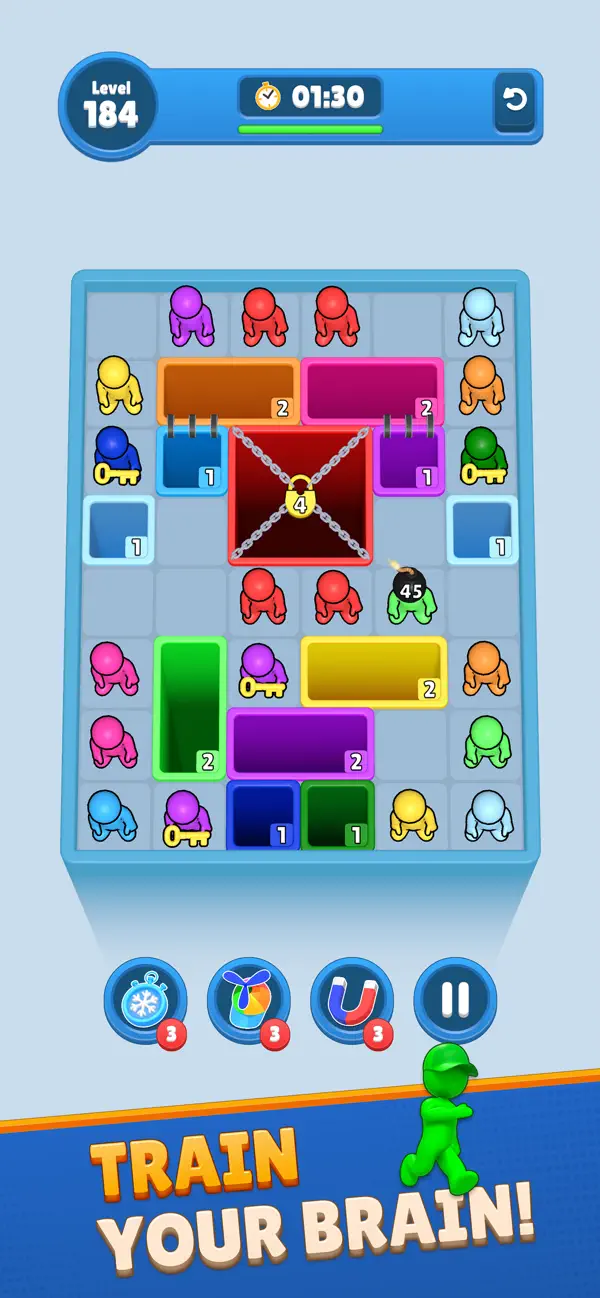
Task: Pause the game
Action: pos(455,999)
